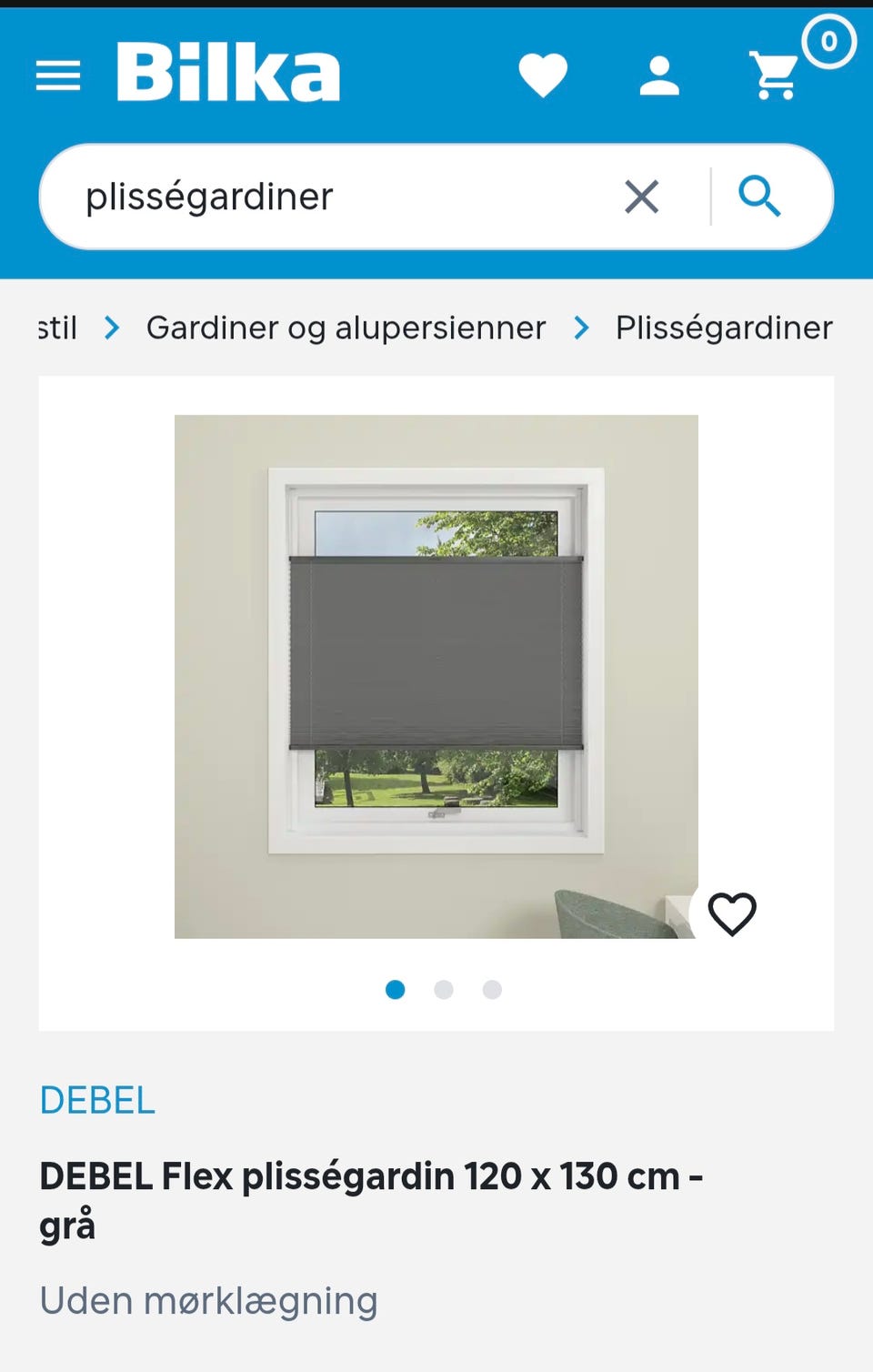Click the cart badge showing 0
Image resolution: width=873 pixels, height=1372 pixels.
coord(827,41)
